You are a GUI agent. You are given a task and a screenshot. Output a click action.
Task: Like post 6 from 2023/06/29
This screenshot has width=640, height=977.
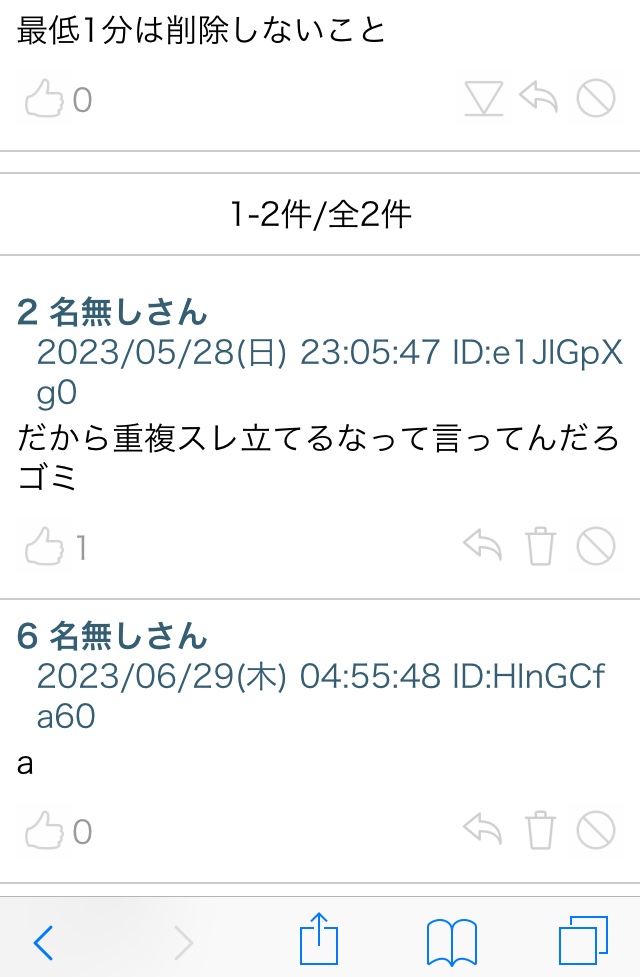(x=44, y=831)
